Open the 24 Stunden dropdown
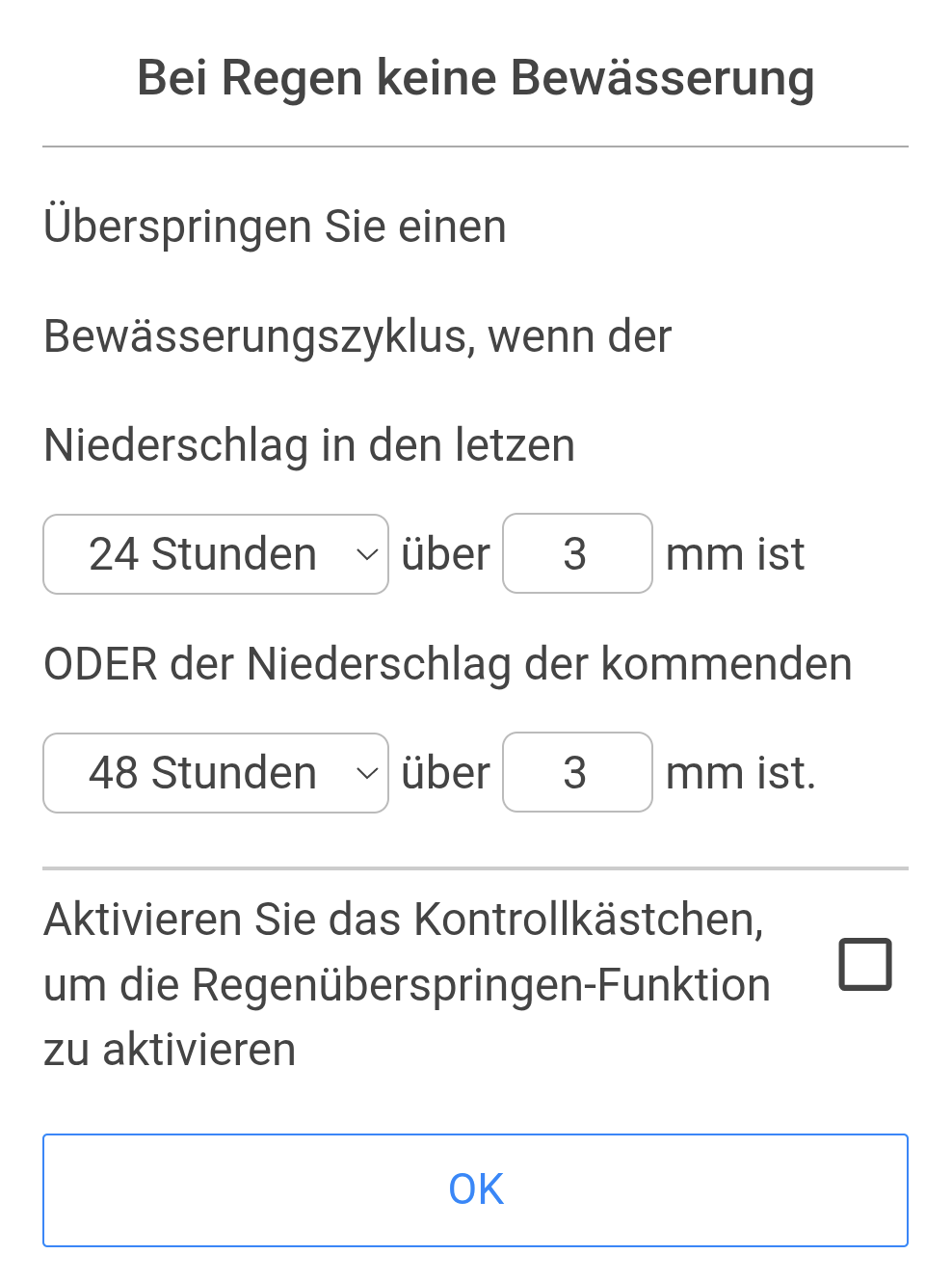This screenshot has height=1281, width=952. [216, 554]
